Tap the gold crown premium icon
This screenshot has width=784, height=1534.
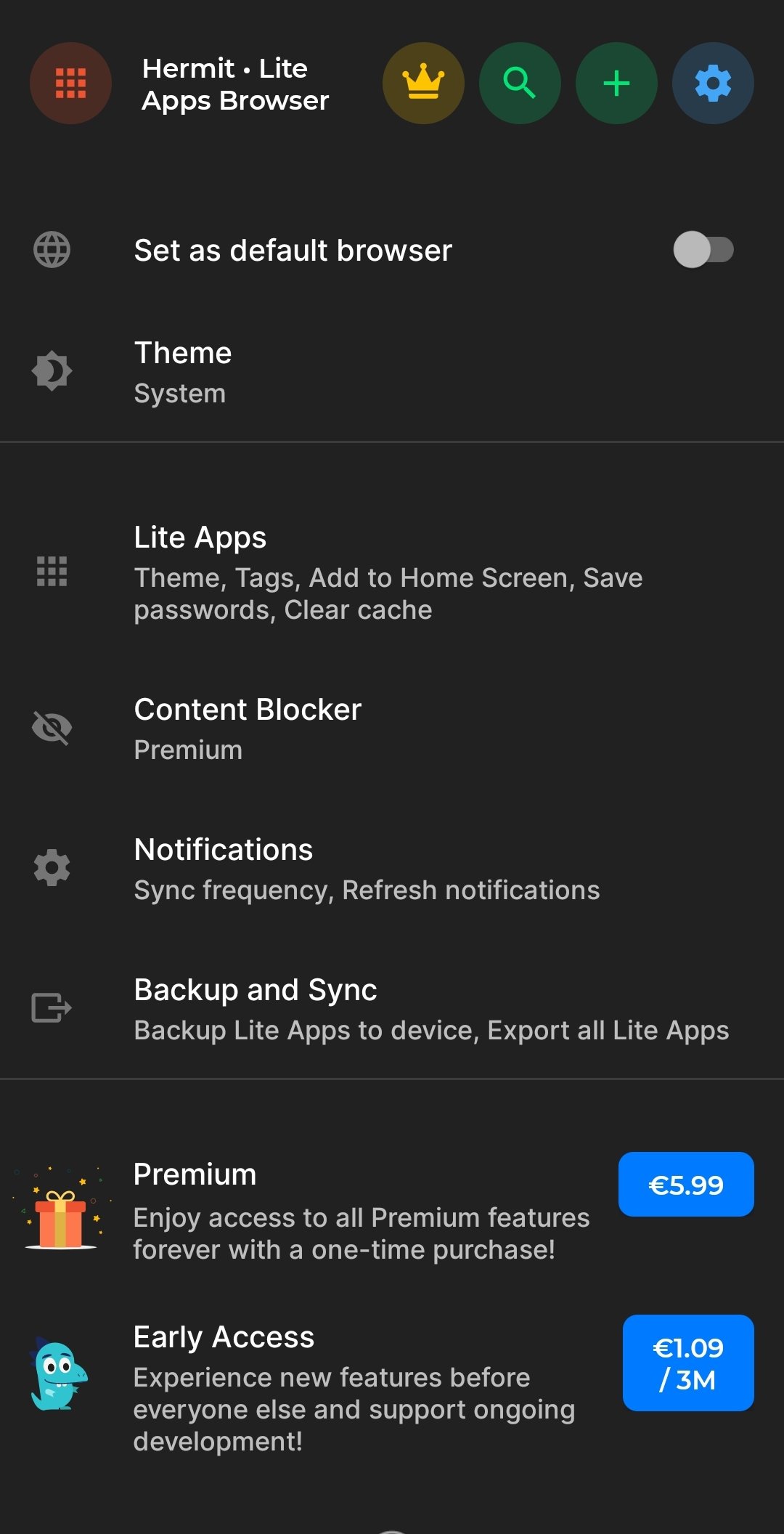(423, 83)
